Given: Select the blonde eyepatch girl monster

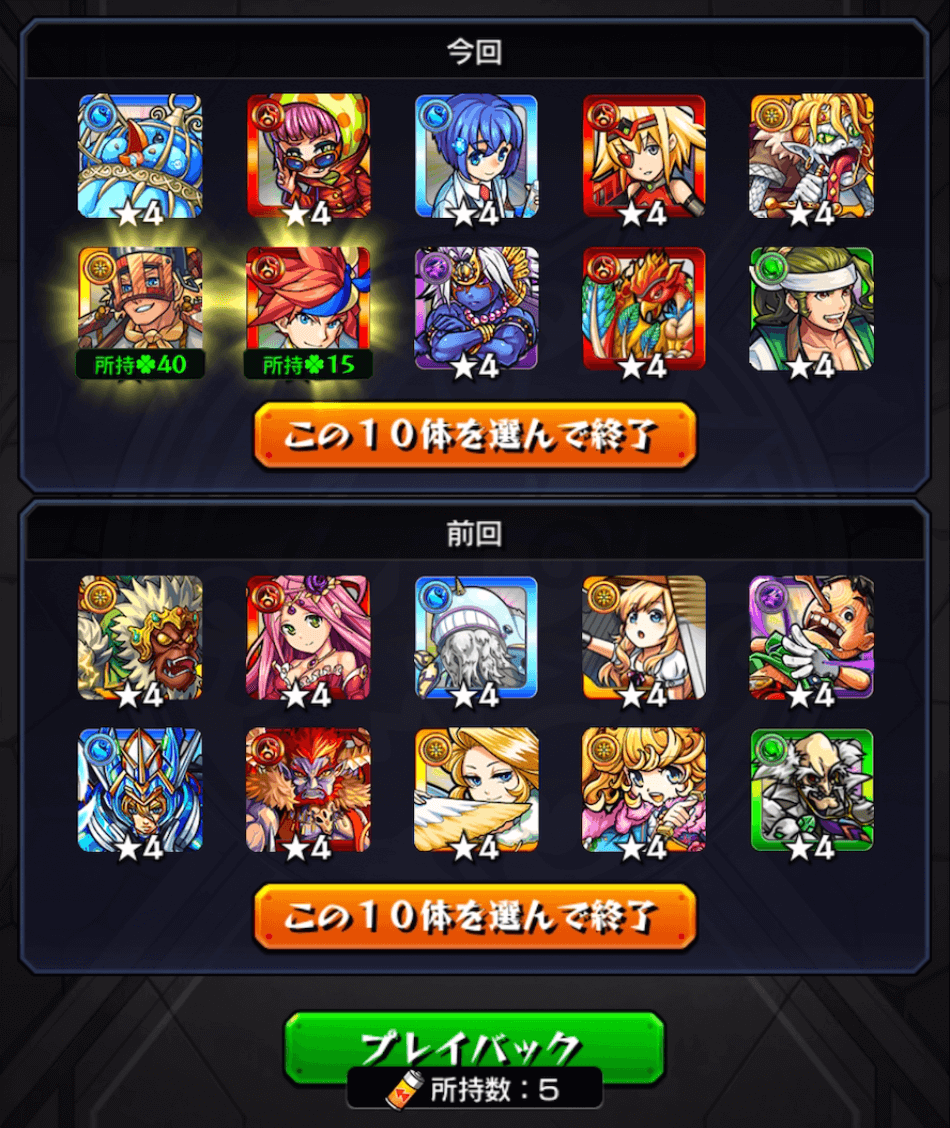Looking at the screenshot, I should (x=644, y=157).
